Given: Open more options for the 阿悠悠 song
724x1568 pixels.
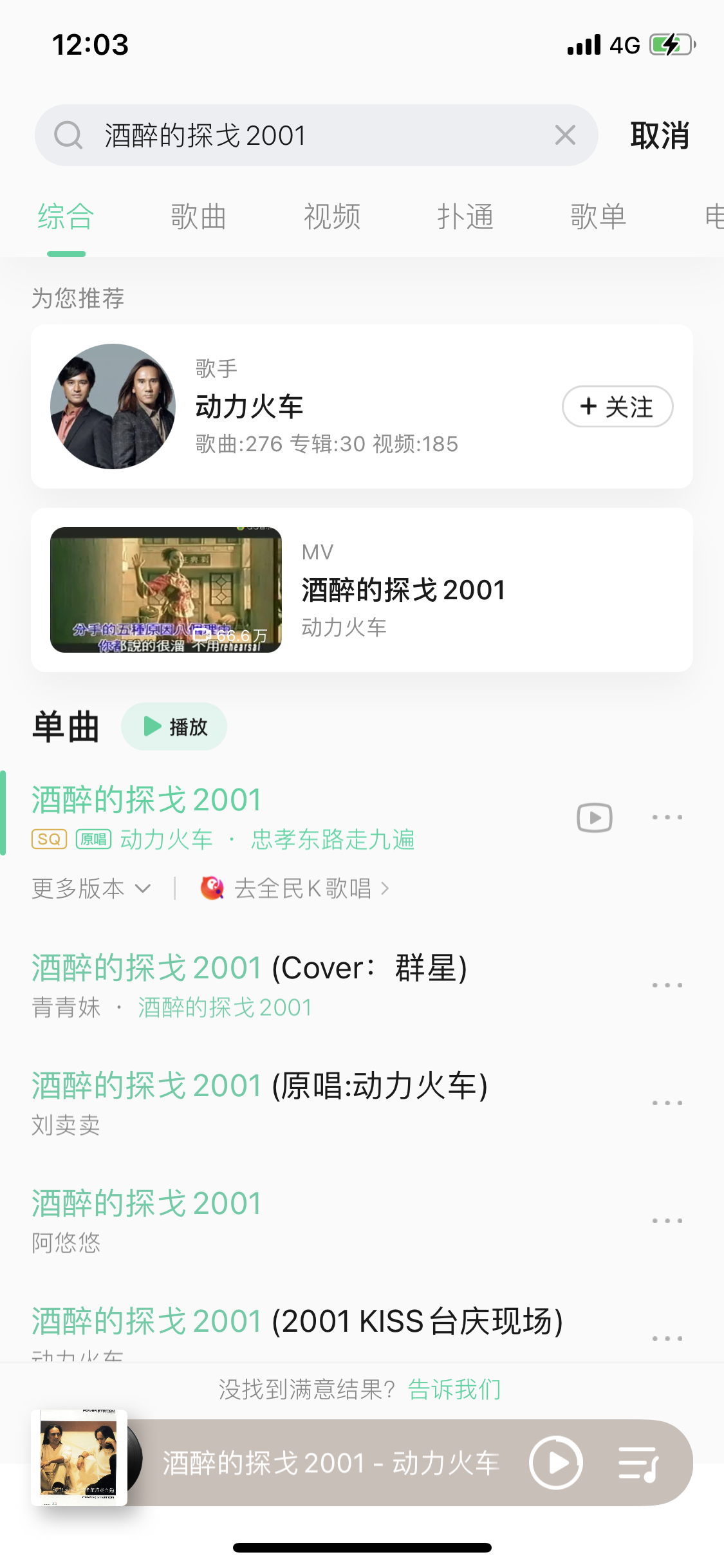Looking at the screenshot, I should 667,1221.
